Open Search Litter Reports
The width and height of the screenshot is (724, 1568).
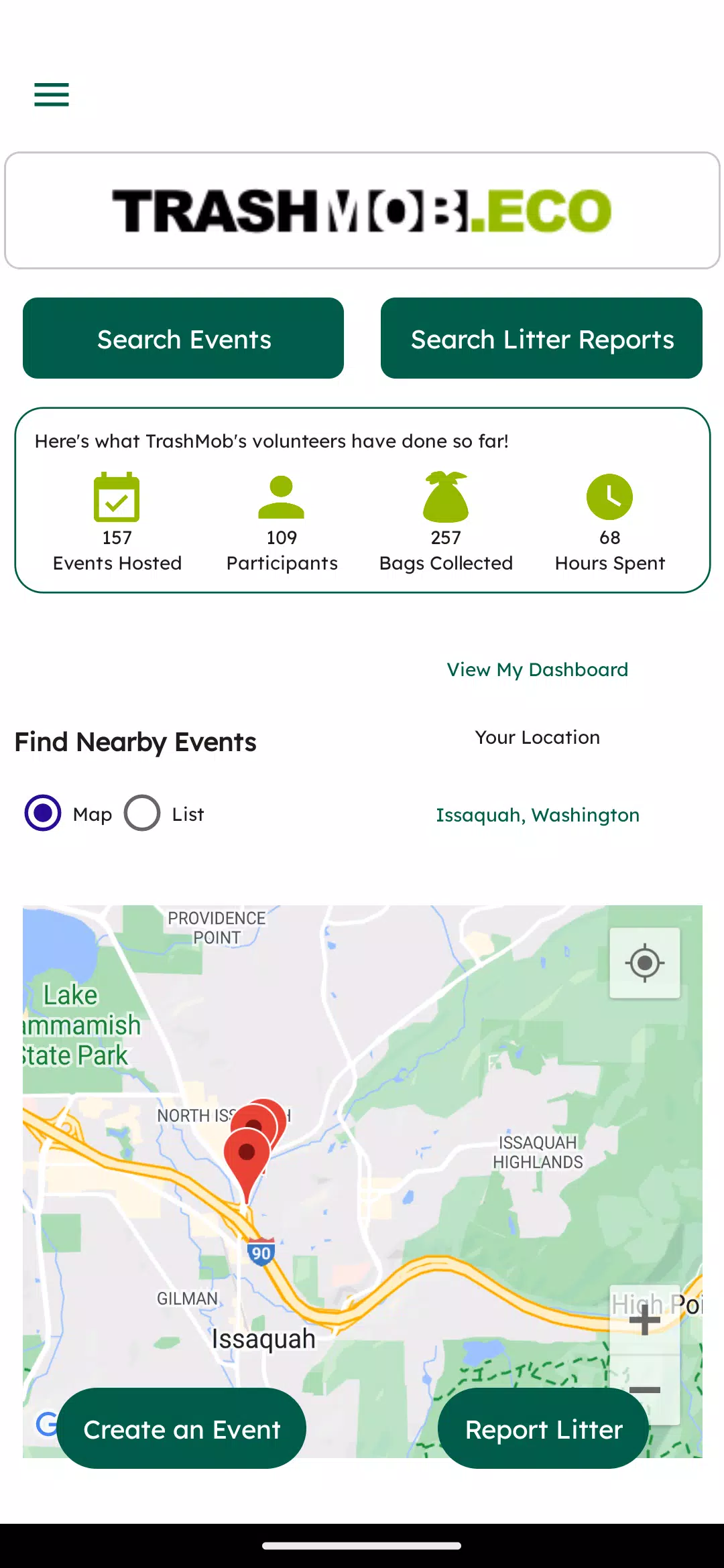[x=542, y=339]
